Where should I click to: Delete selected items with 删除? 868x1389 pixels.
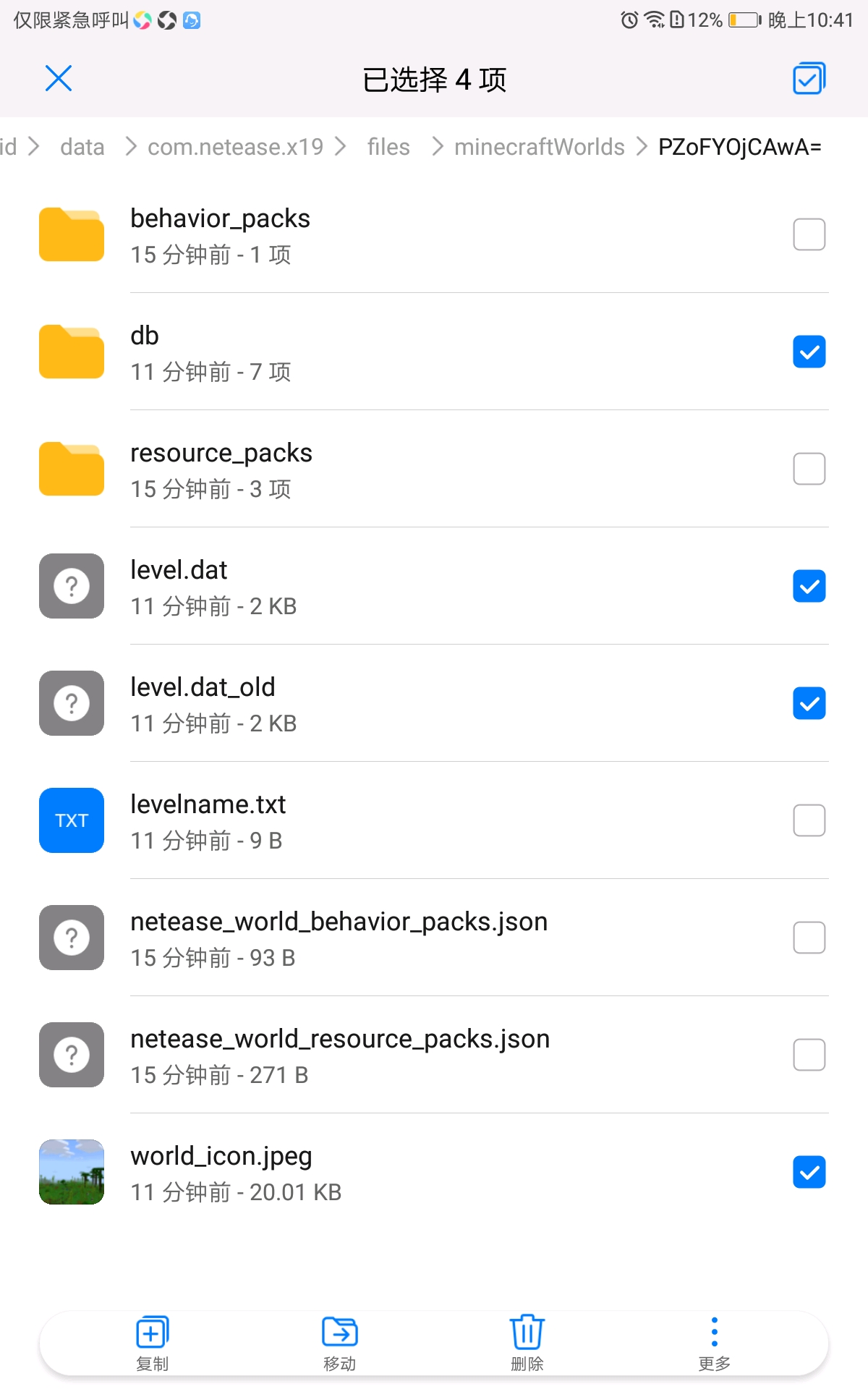527,1342
